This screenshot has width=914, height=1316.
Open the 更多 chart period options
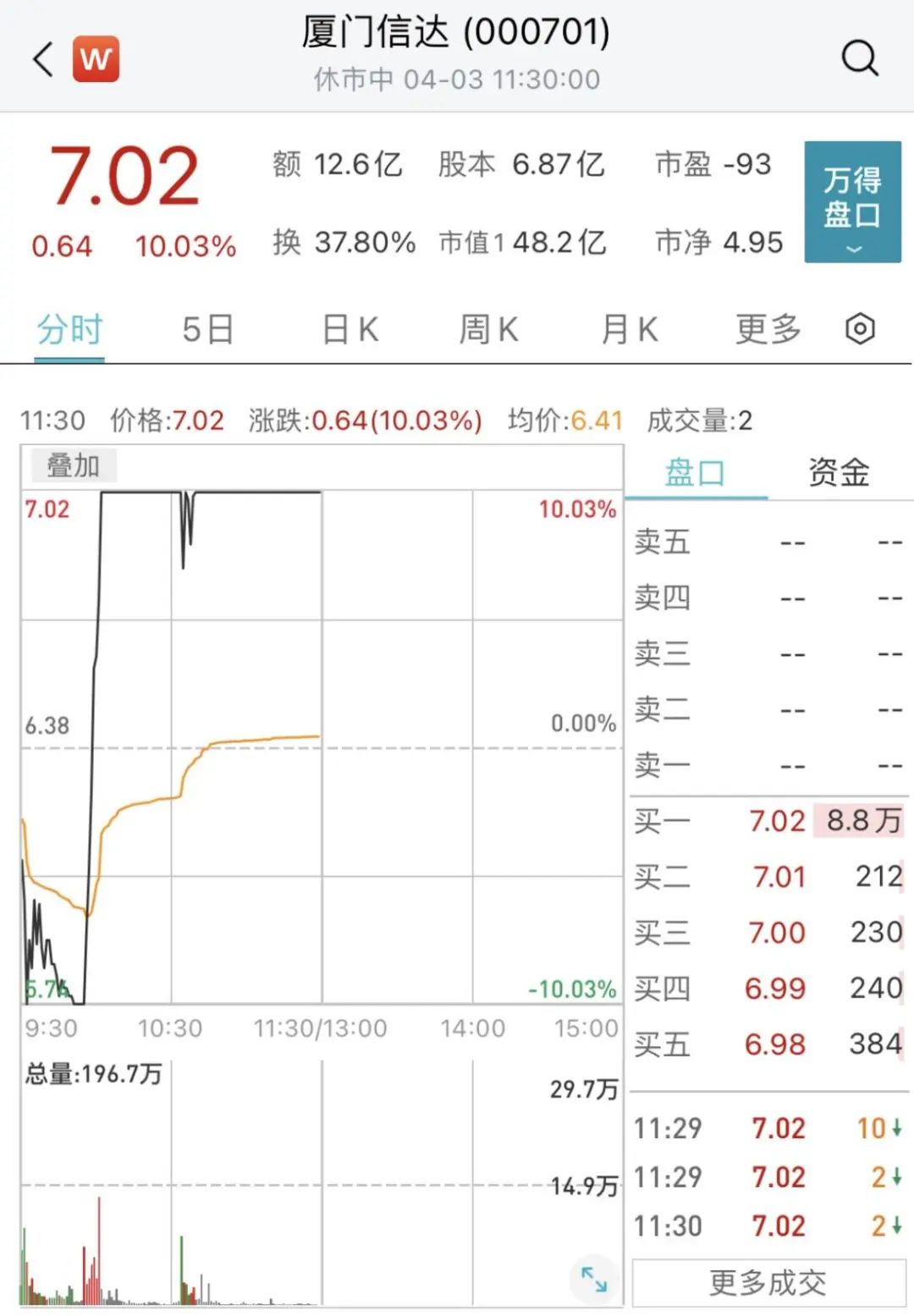coord(768,329)
